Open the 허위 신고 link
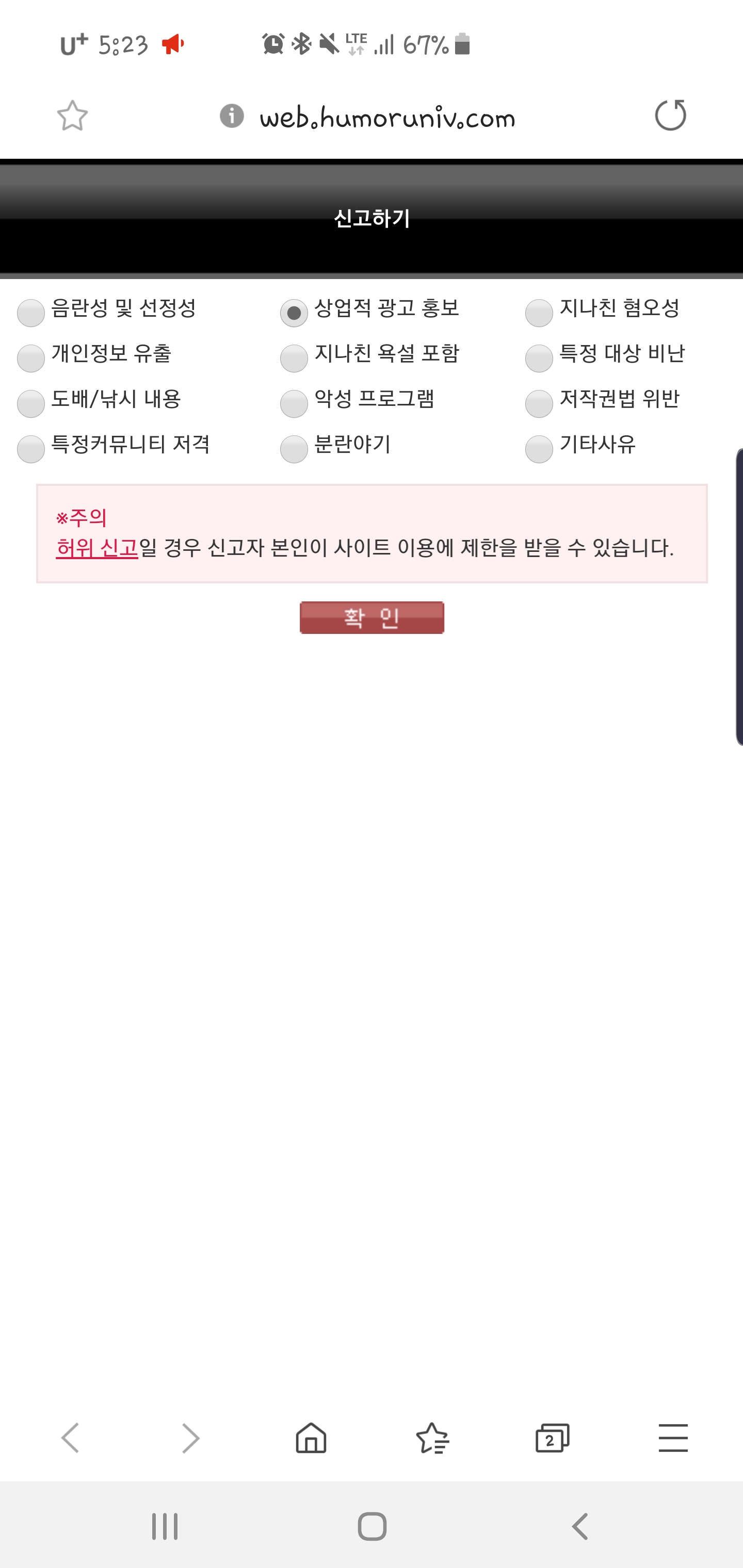Screen dimensions: 743x1568 97,548
